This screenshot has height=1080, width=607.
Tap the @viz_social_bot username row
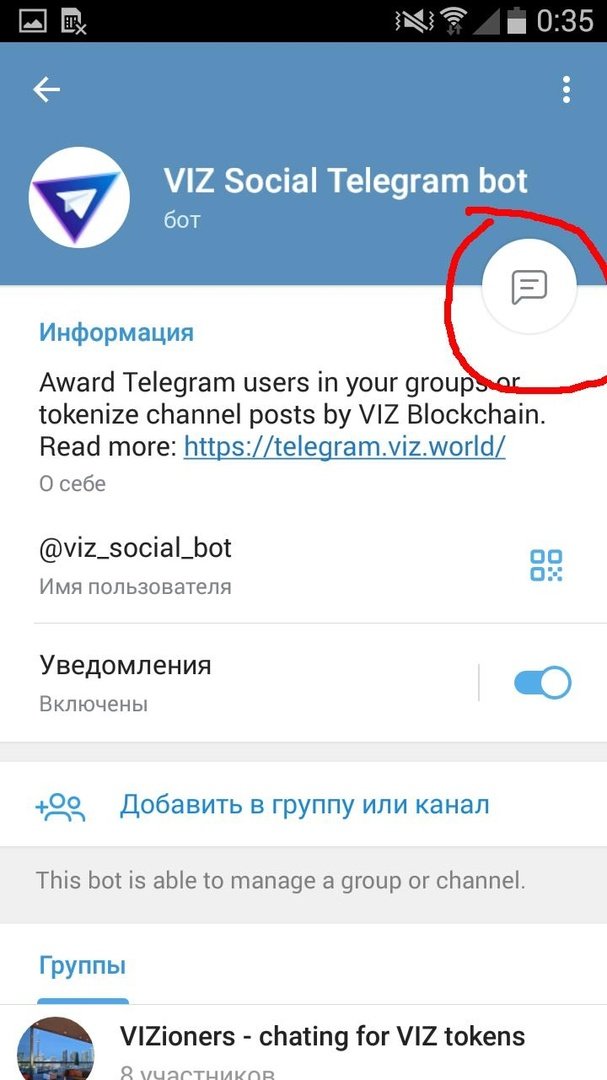pos(250,565)
